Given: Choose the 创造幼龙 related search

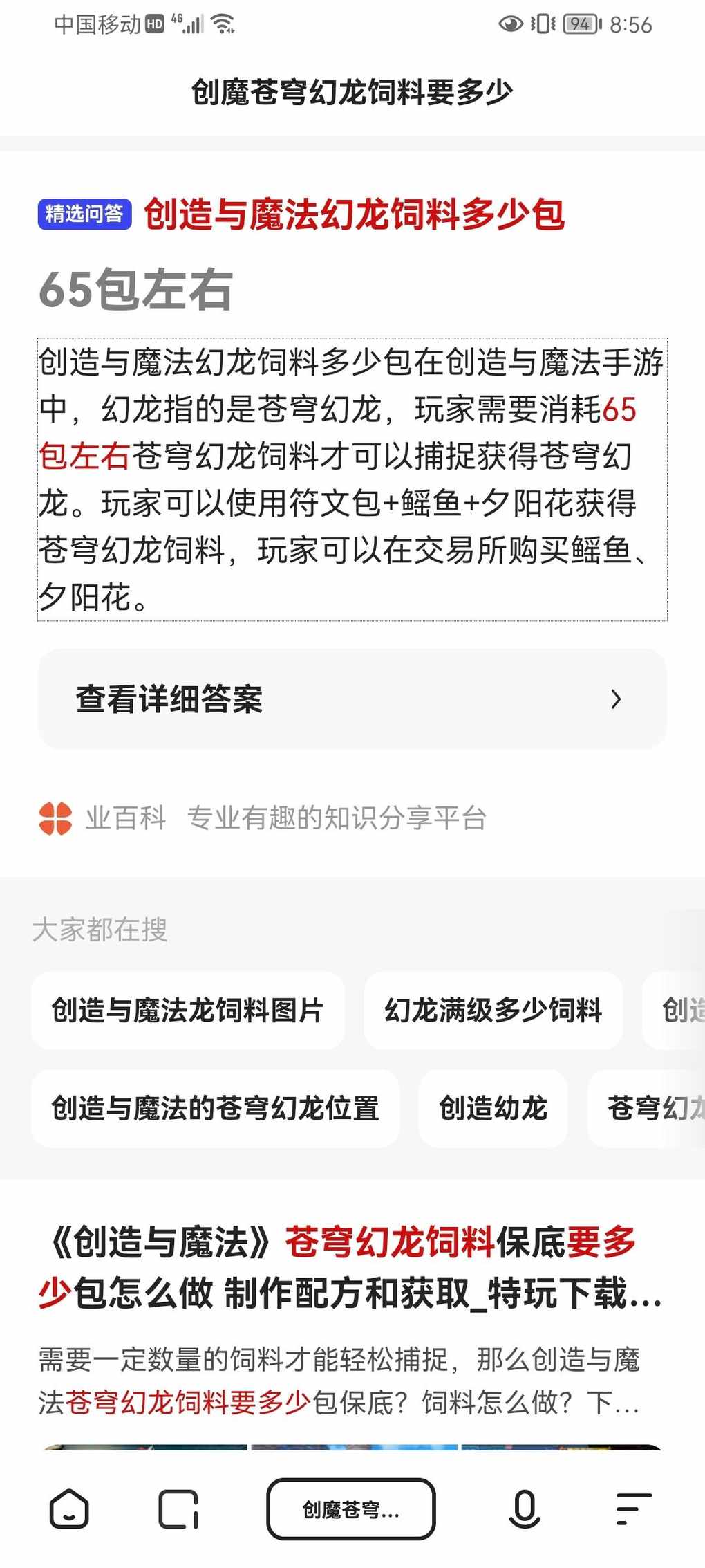Looking at the screenshot, I should tap(493, 1108).
